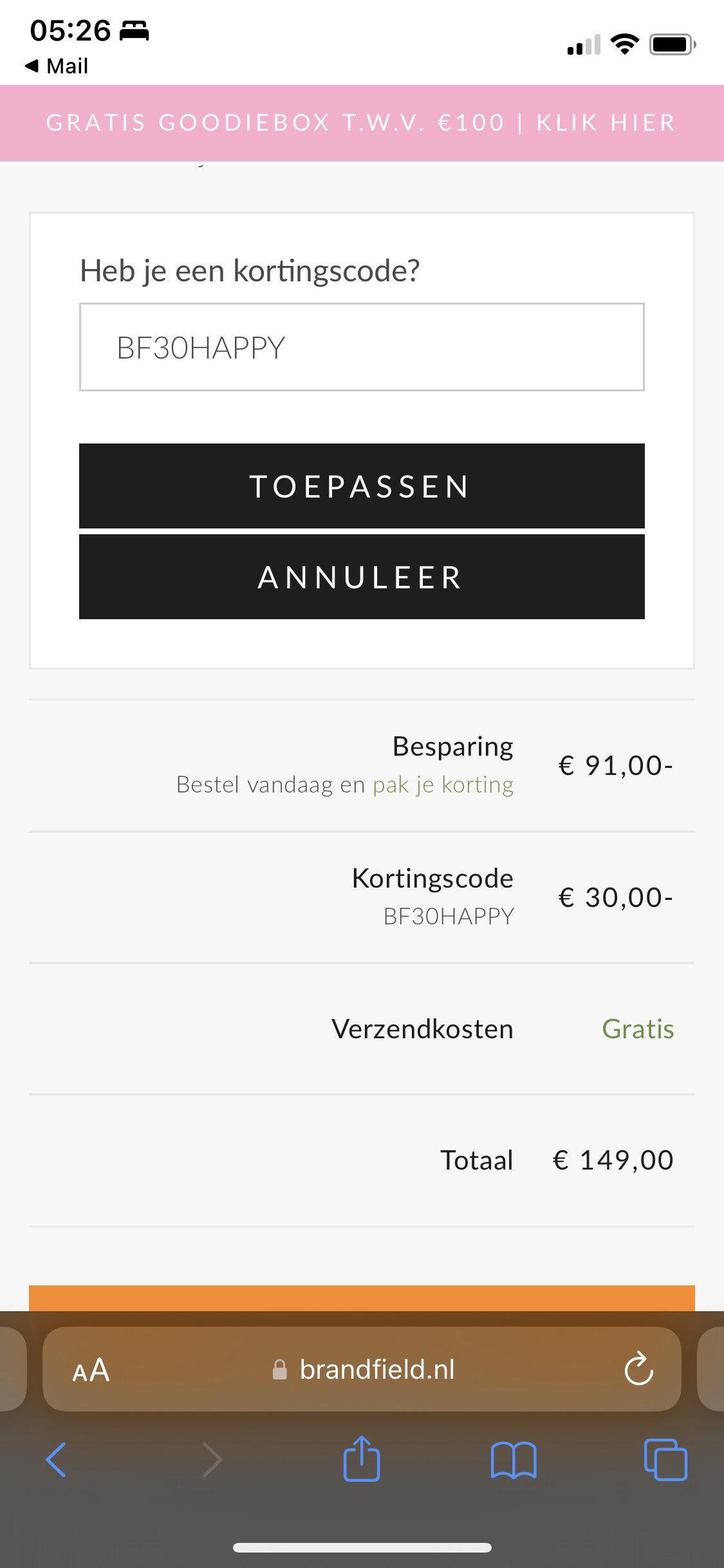Apply the code with Toepassen
Screen dimensions: 724x1568
pos(362,486)
